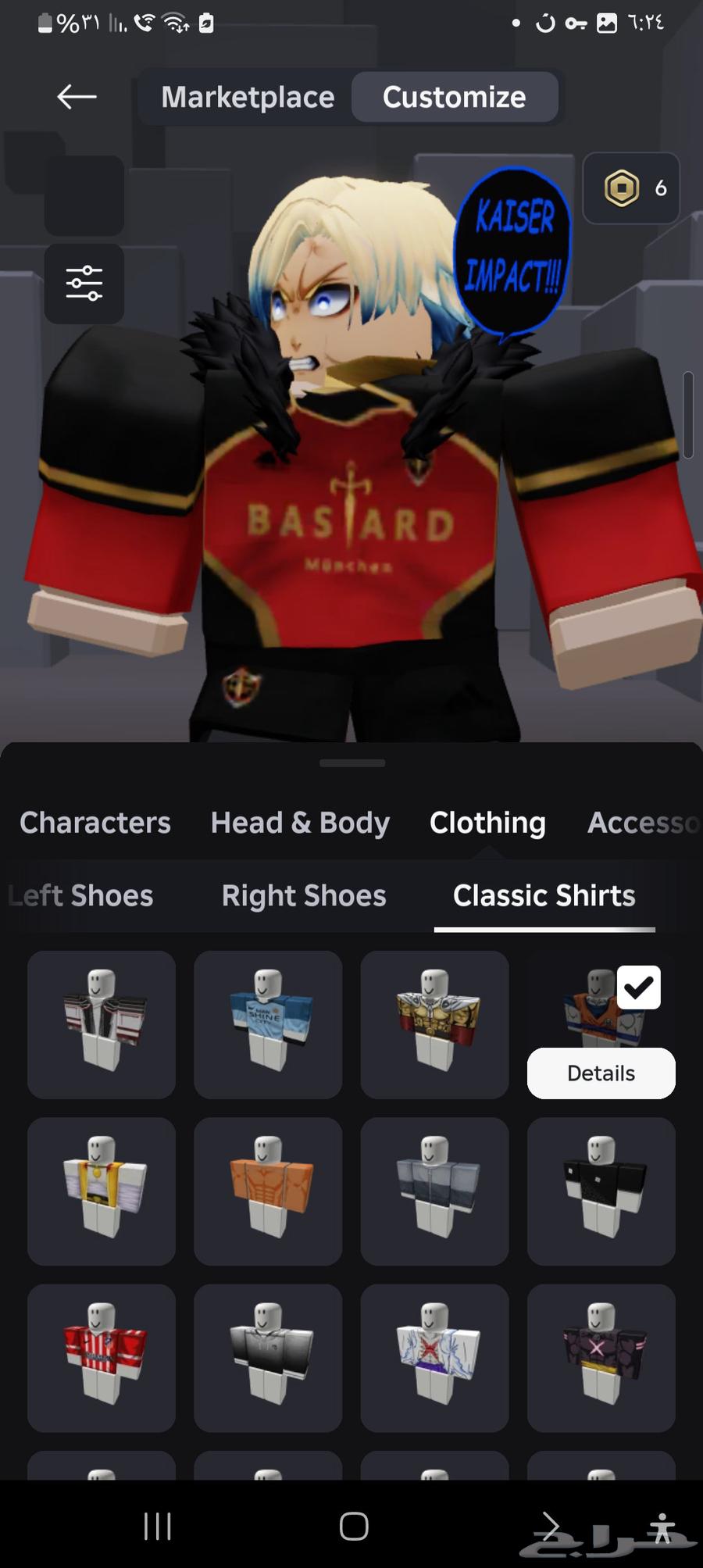Equip the red and white striped jersey
This screenshot has height=1568, width=703.
coord(102,1357)
